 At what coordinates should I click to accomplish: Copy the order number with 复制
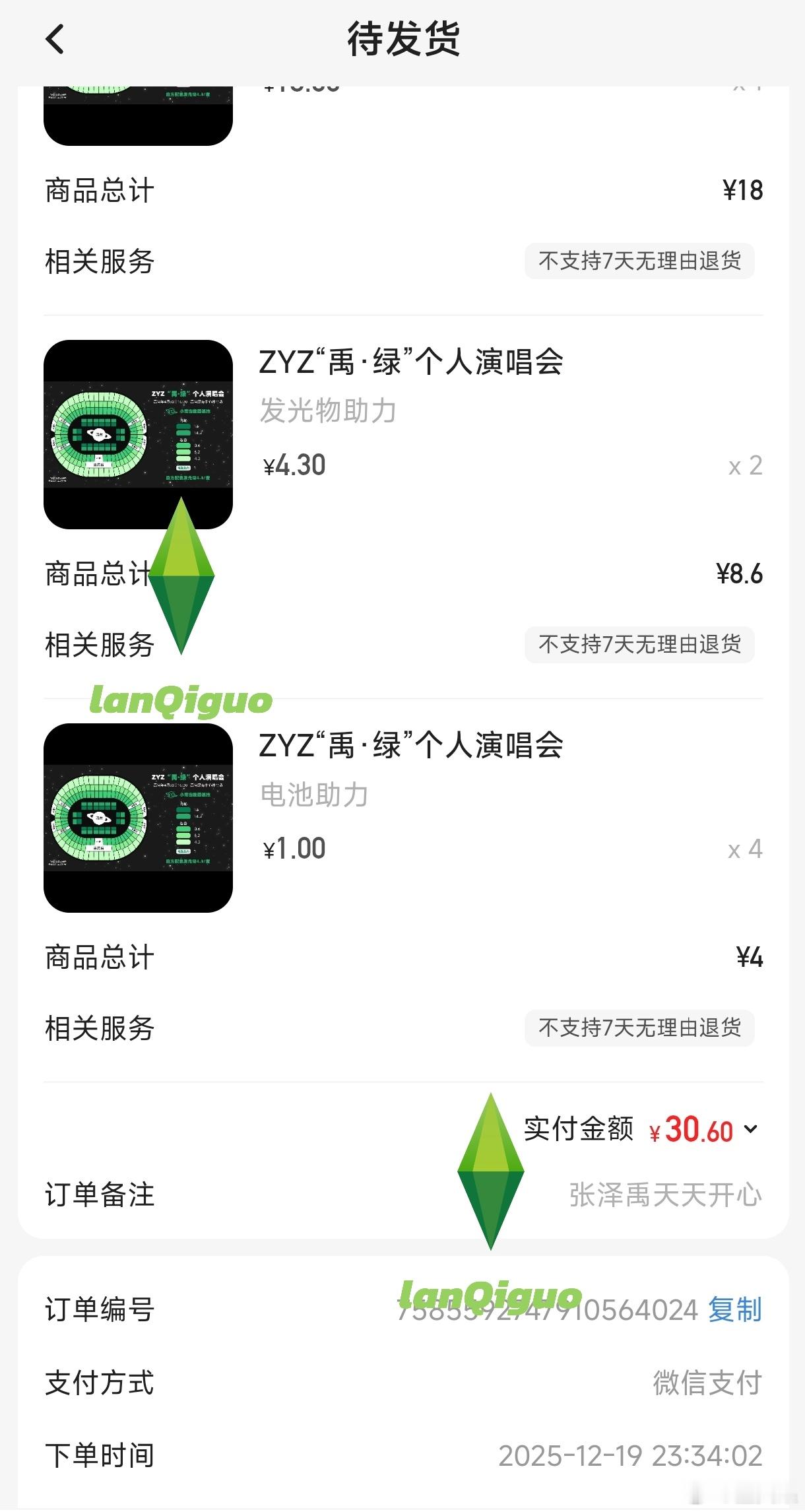coord(734,1309)
